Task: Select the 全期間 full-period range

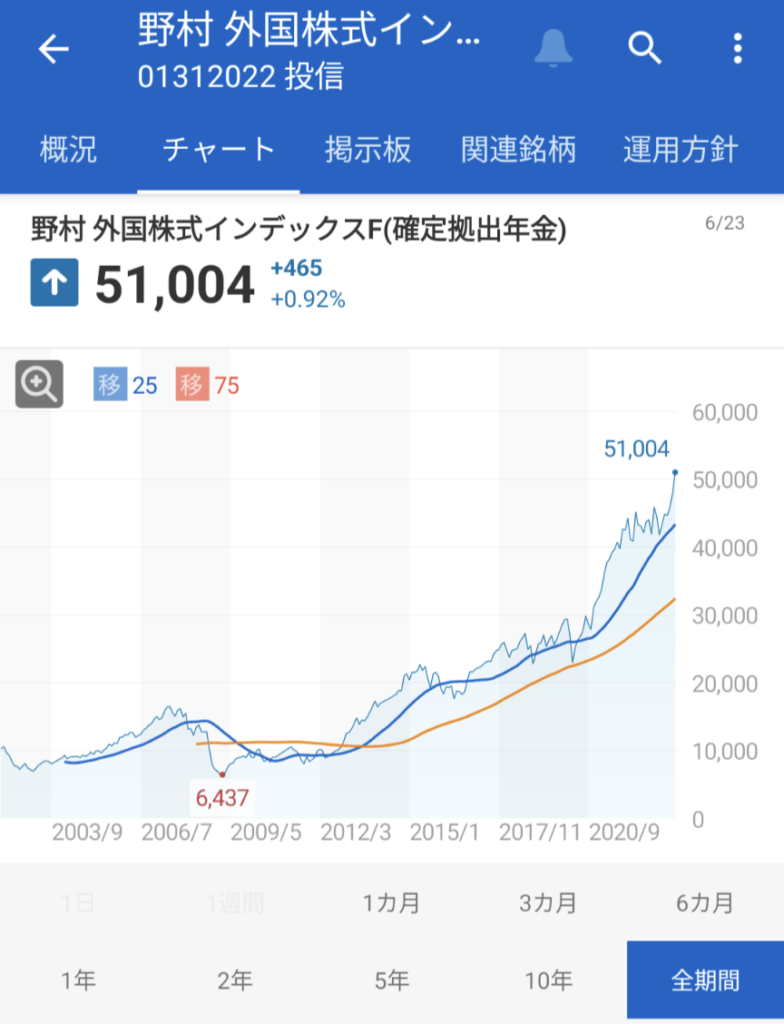Action: (705, 981)
